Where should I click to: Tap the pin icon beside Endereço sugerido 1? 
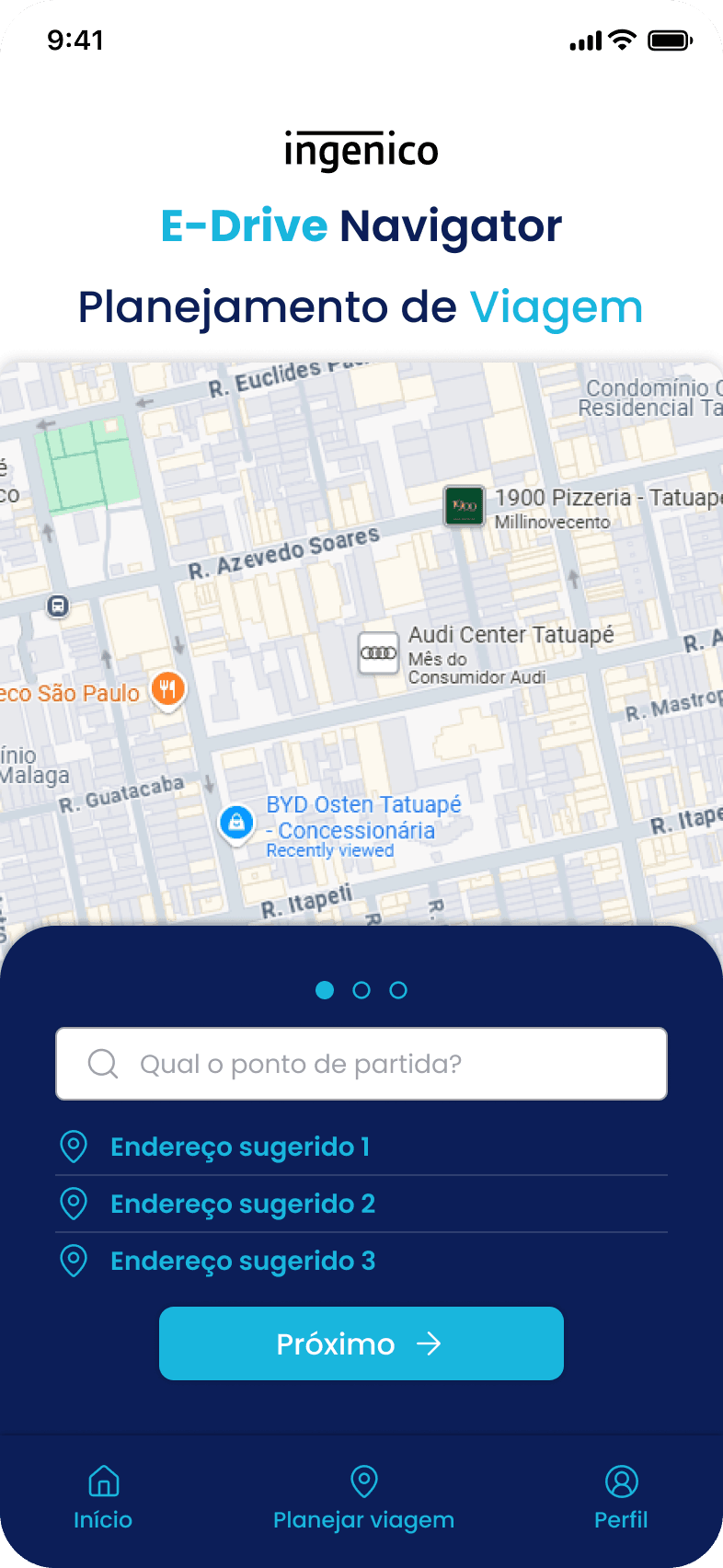pos(74,1147)
